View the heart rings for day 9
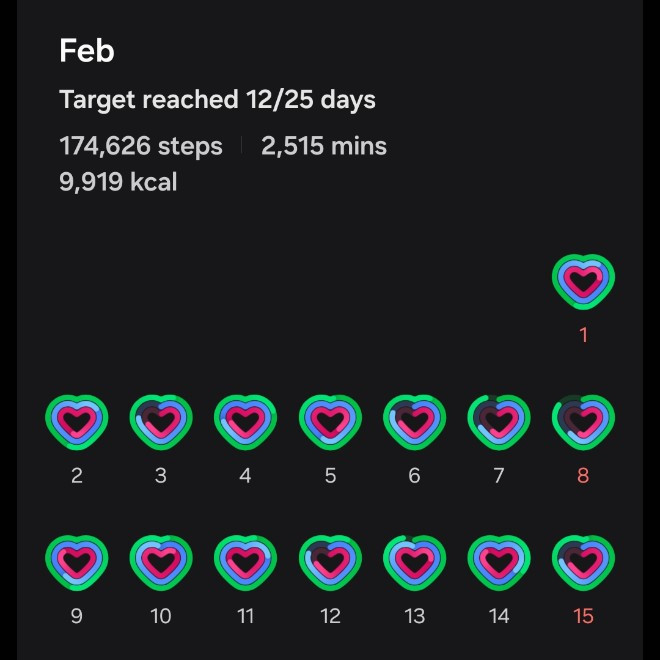 [77, 562]
